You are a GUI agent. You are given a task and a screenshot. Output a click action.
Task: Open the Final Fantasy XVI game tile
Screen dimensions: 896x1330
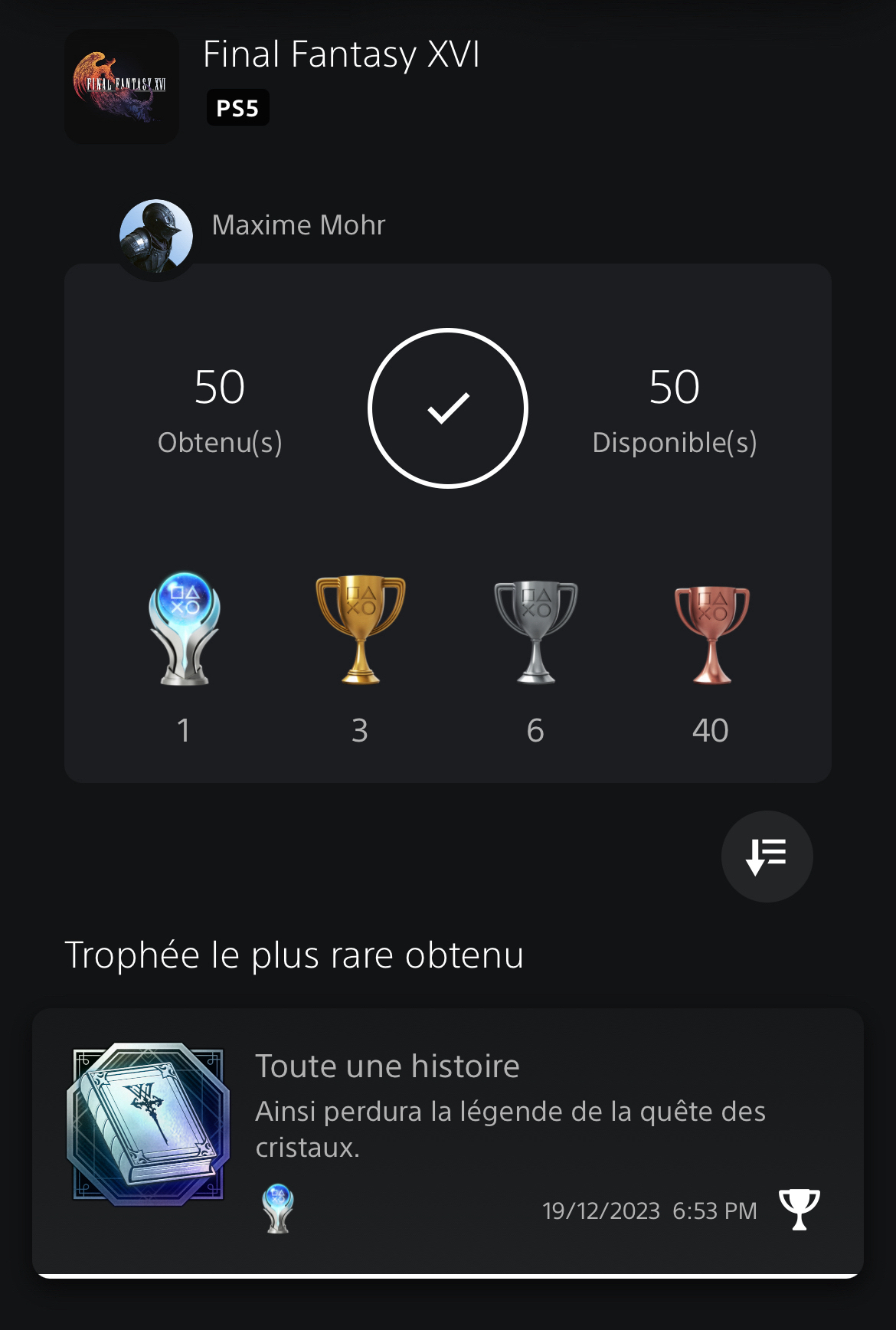pos(122,87)
